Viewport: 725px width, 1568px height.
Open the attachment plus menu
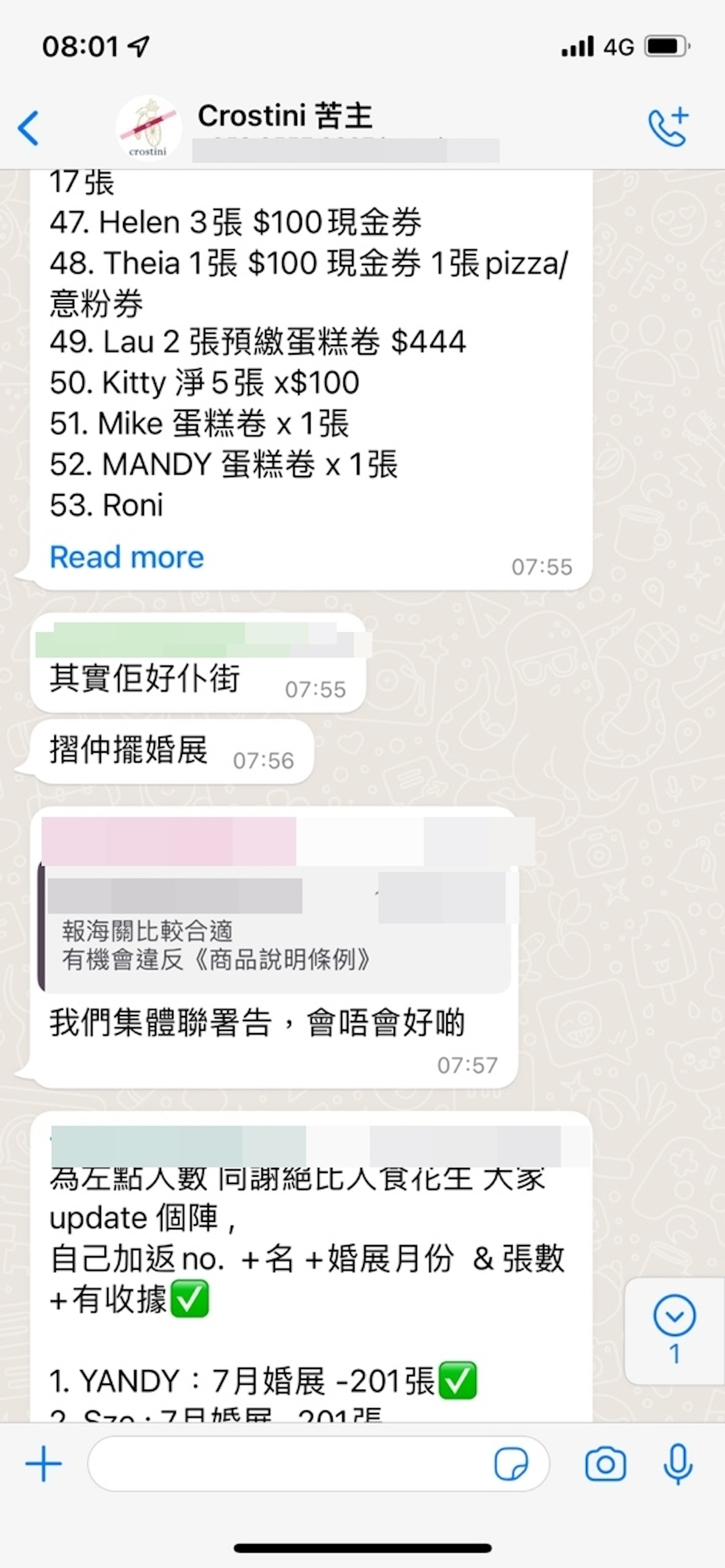pyautogui.click(x=43, y=1464)
